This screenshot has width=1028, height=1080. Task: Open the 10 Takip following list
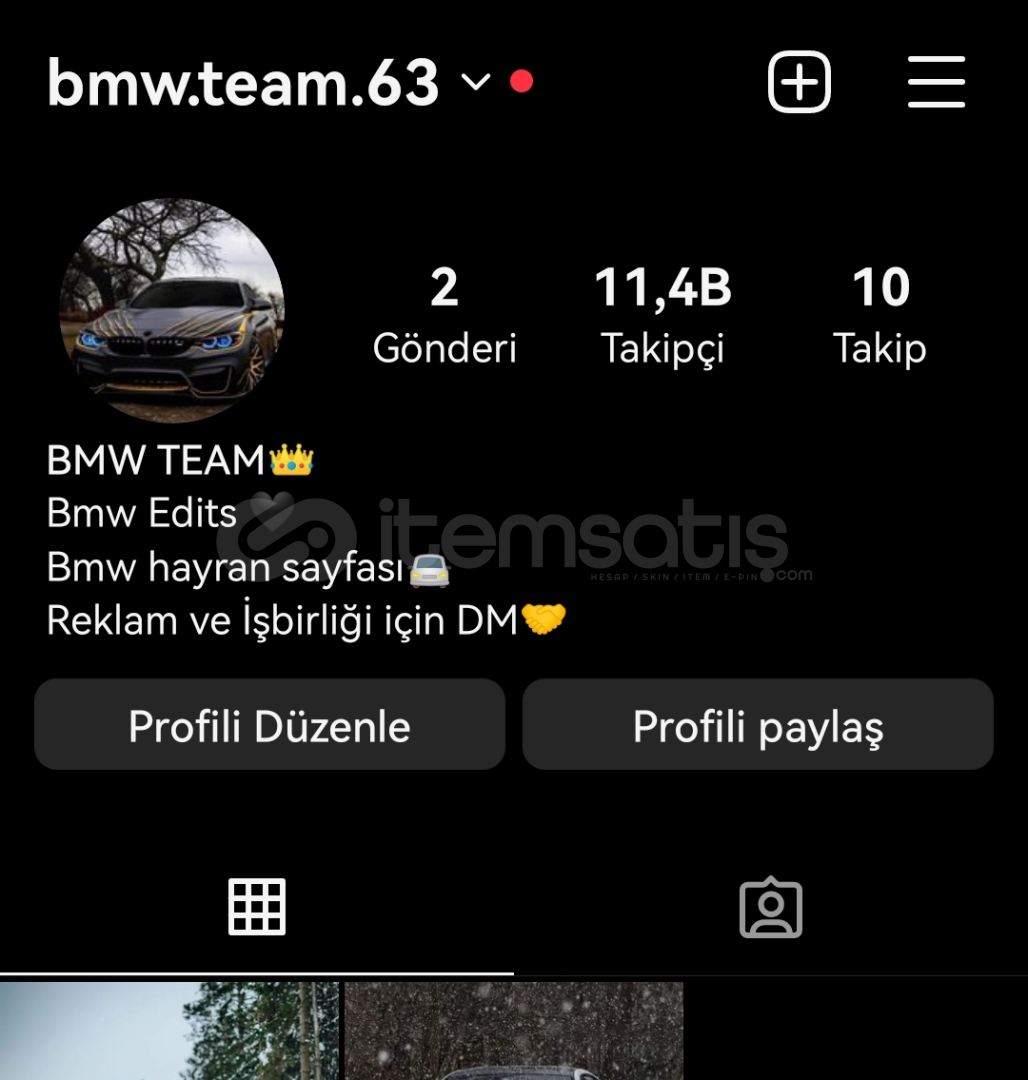point(880,315)
